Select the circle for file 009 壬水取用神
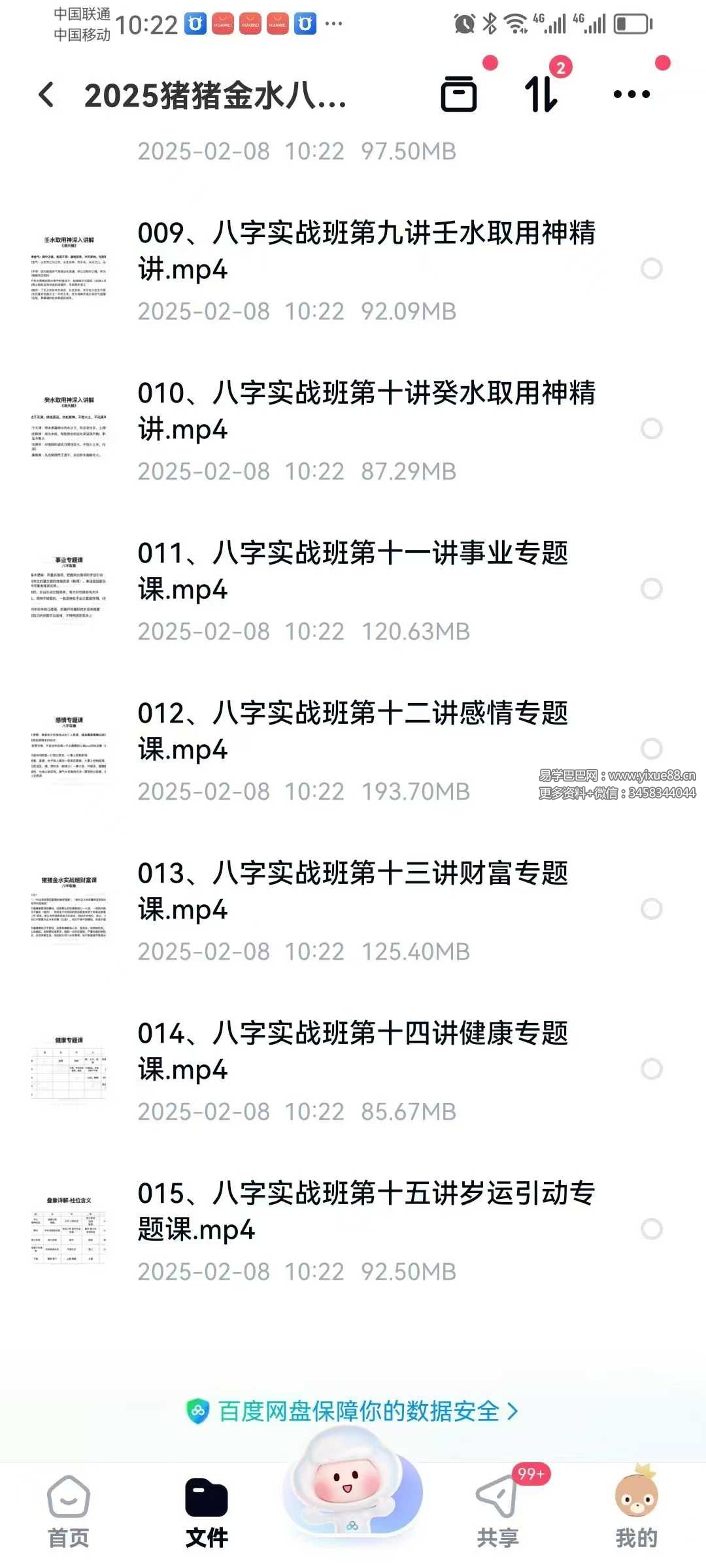 click(x=652, y=269)
